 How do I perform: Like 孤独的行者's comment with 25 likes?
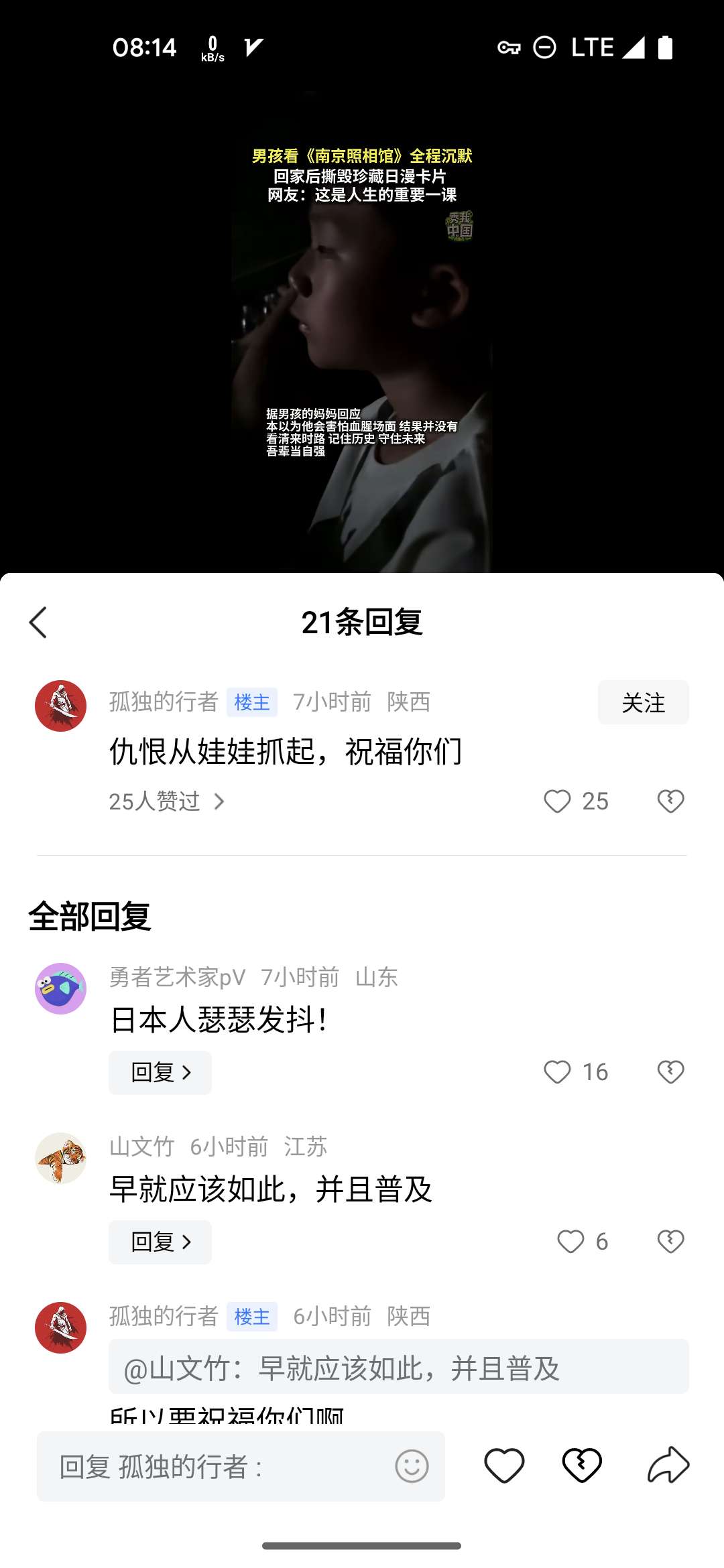point(558,801)
